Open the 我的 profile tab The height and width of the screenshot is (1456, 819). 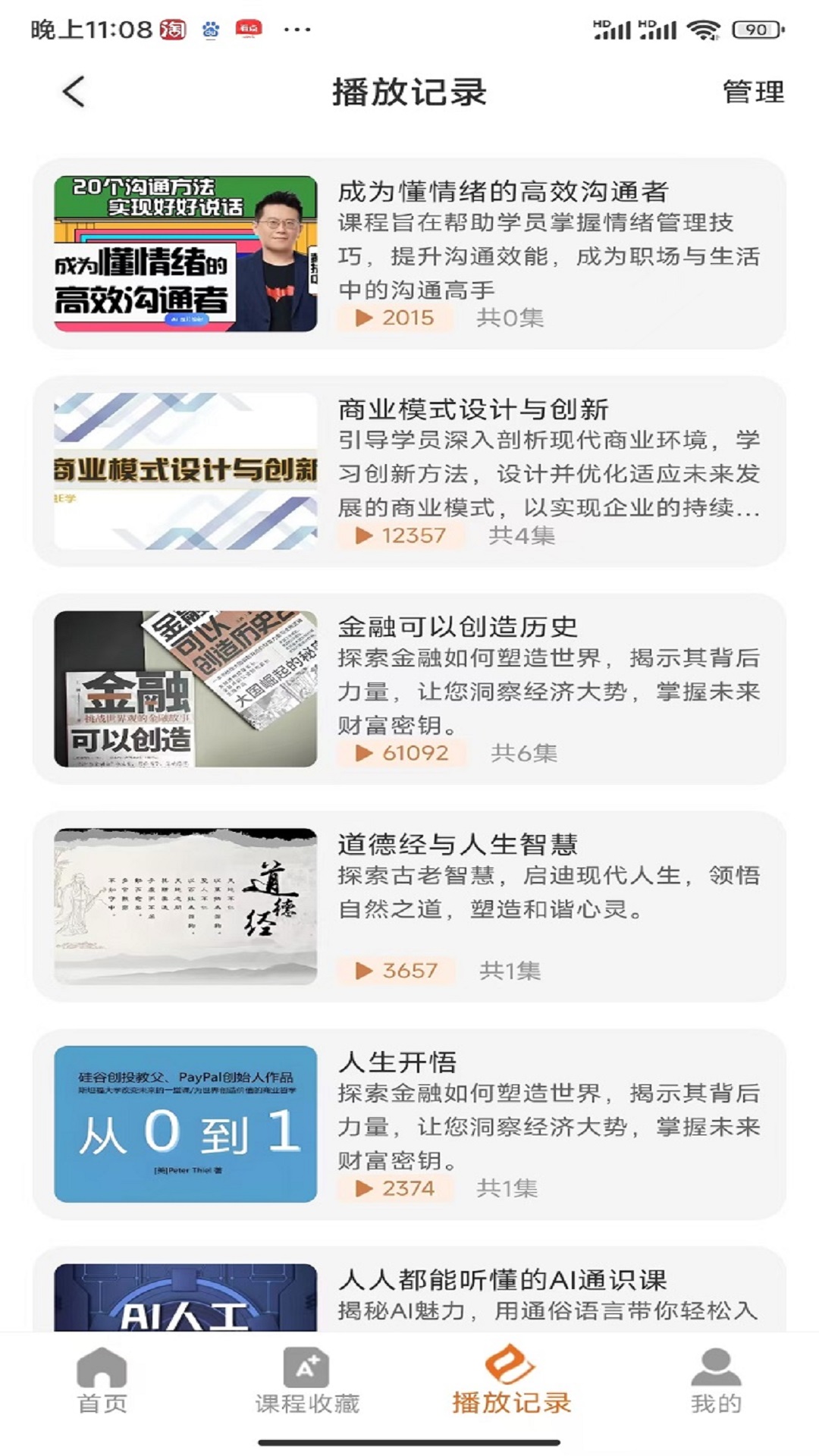click(x=716, y=1382)
